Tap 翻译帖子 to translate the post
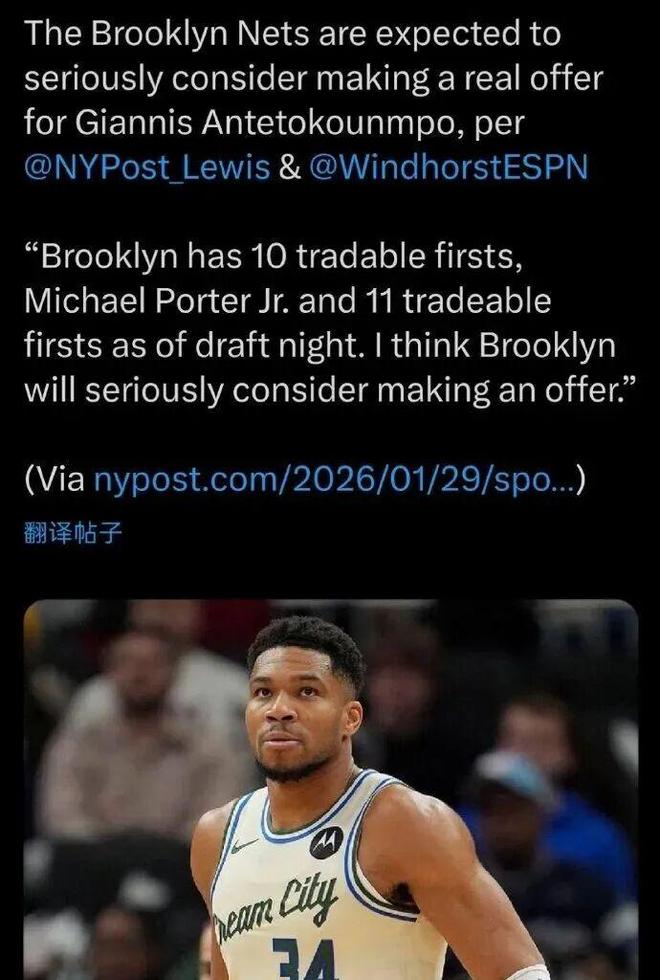The height and width of the screenshot is (980, 660). click(72, 533)
